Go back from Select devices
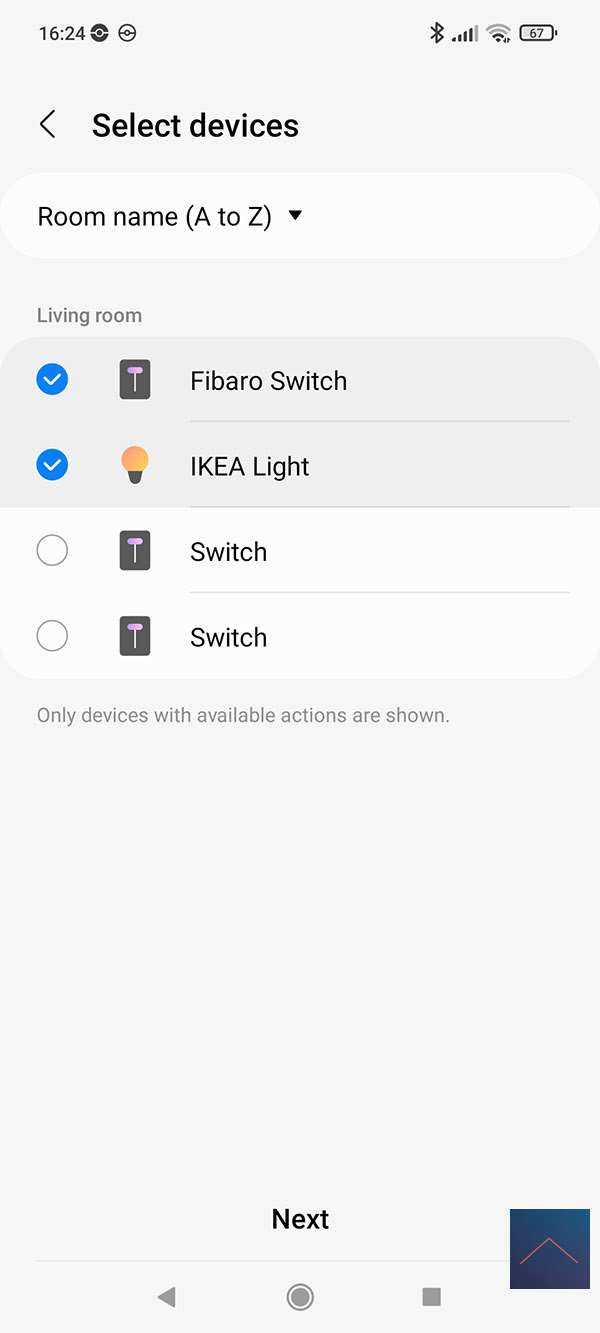The image size is (600, 1333). [47, 125]
